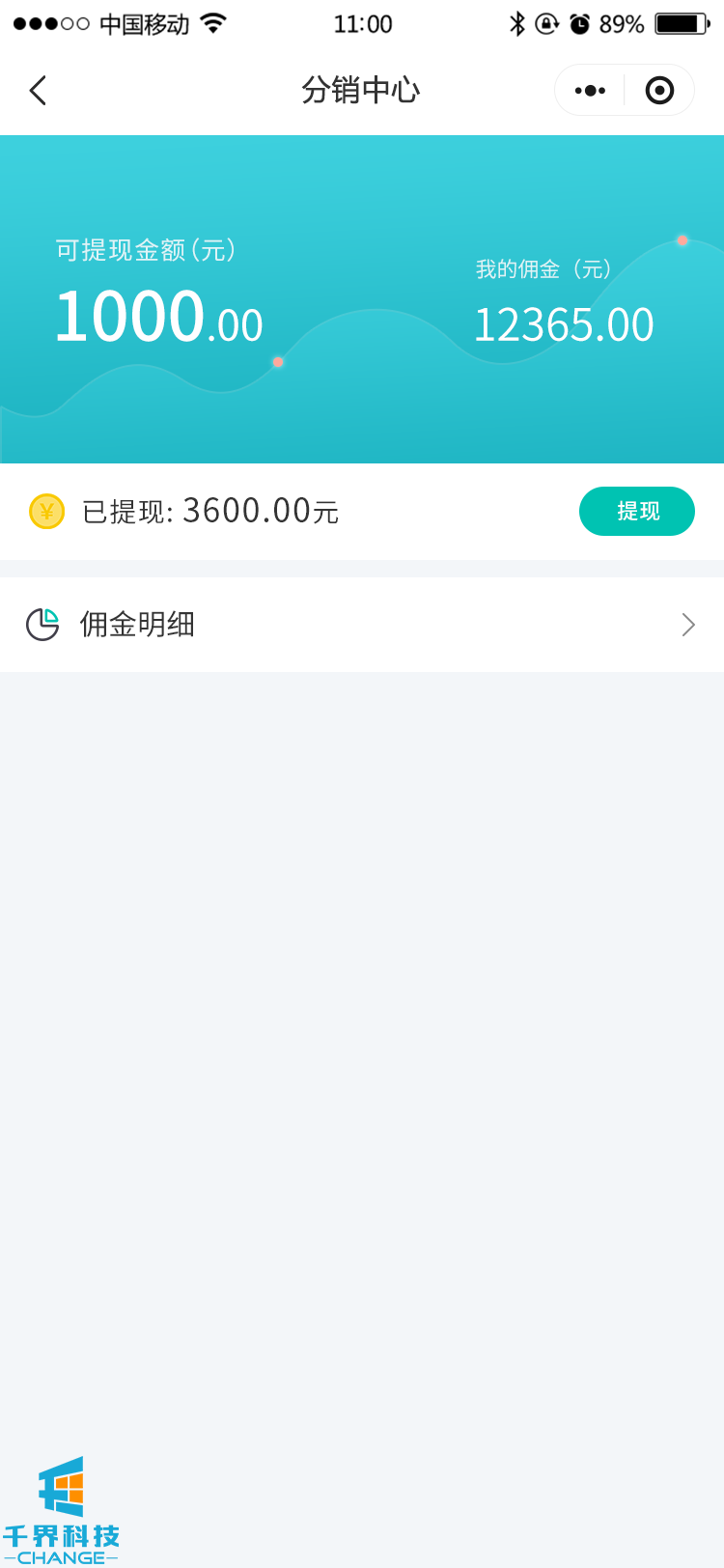Screen dimensions: 724x1568
Task: Go back using the top-left arrow
Action: click(x=39, y=91)
